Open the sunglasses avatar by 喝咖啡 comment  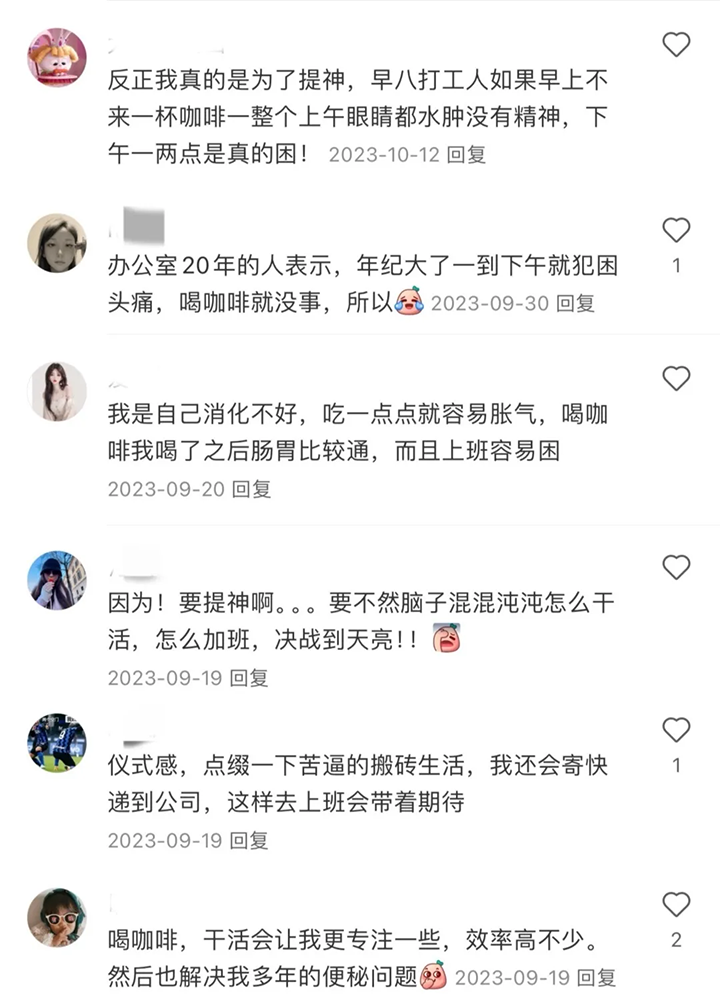click(x=57, y=918)
